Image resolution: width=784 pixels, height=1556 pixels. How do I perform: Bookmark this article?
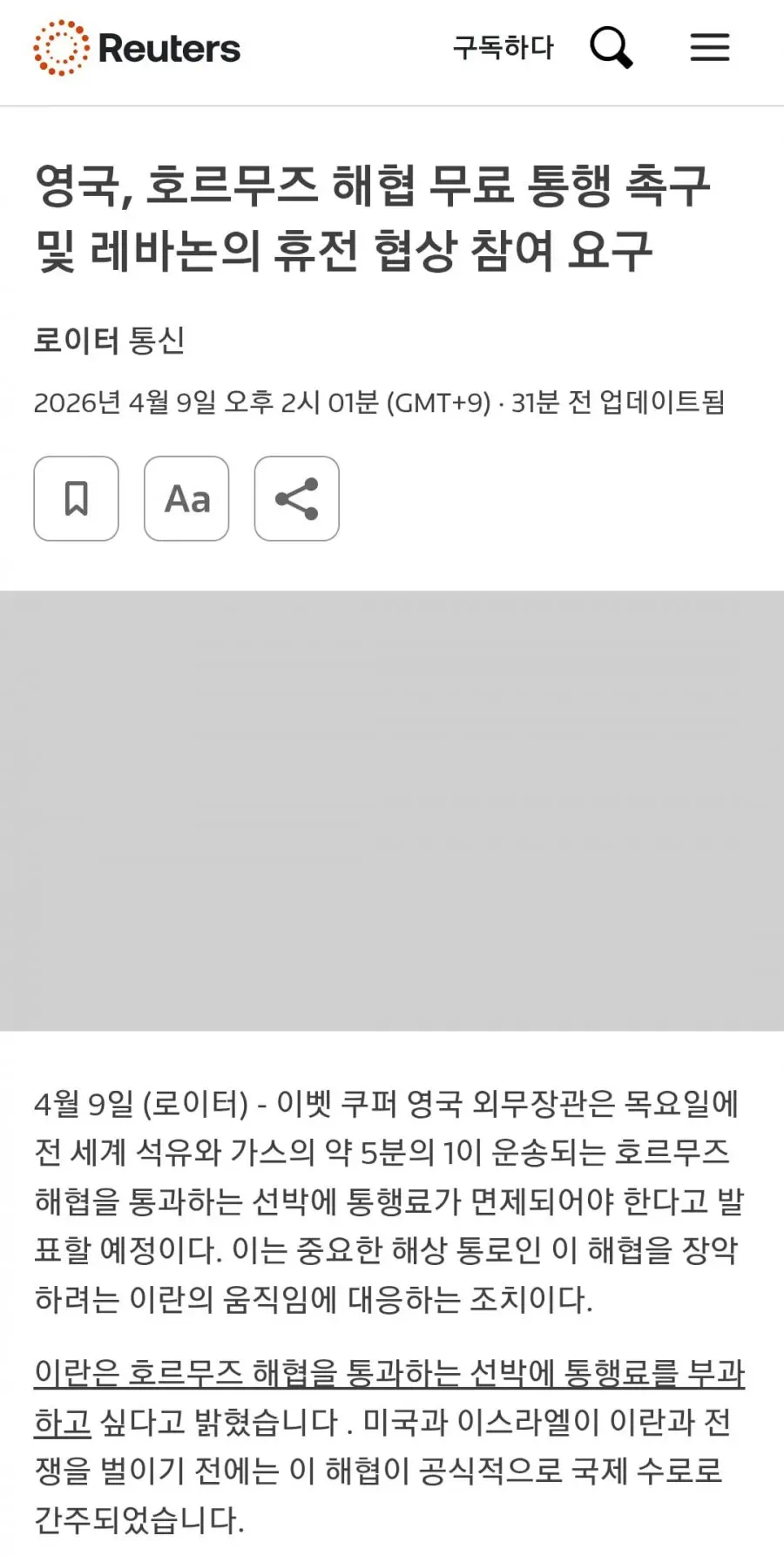click(x=77, y=498)
